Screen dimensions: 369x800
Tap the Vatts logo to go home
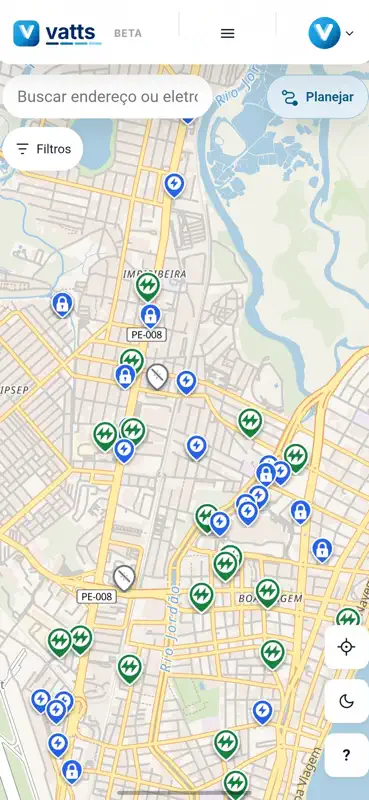57,34
